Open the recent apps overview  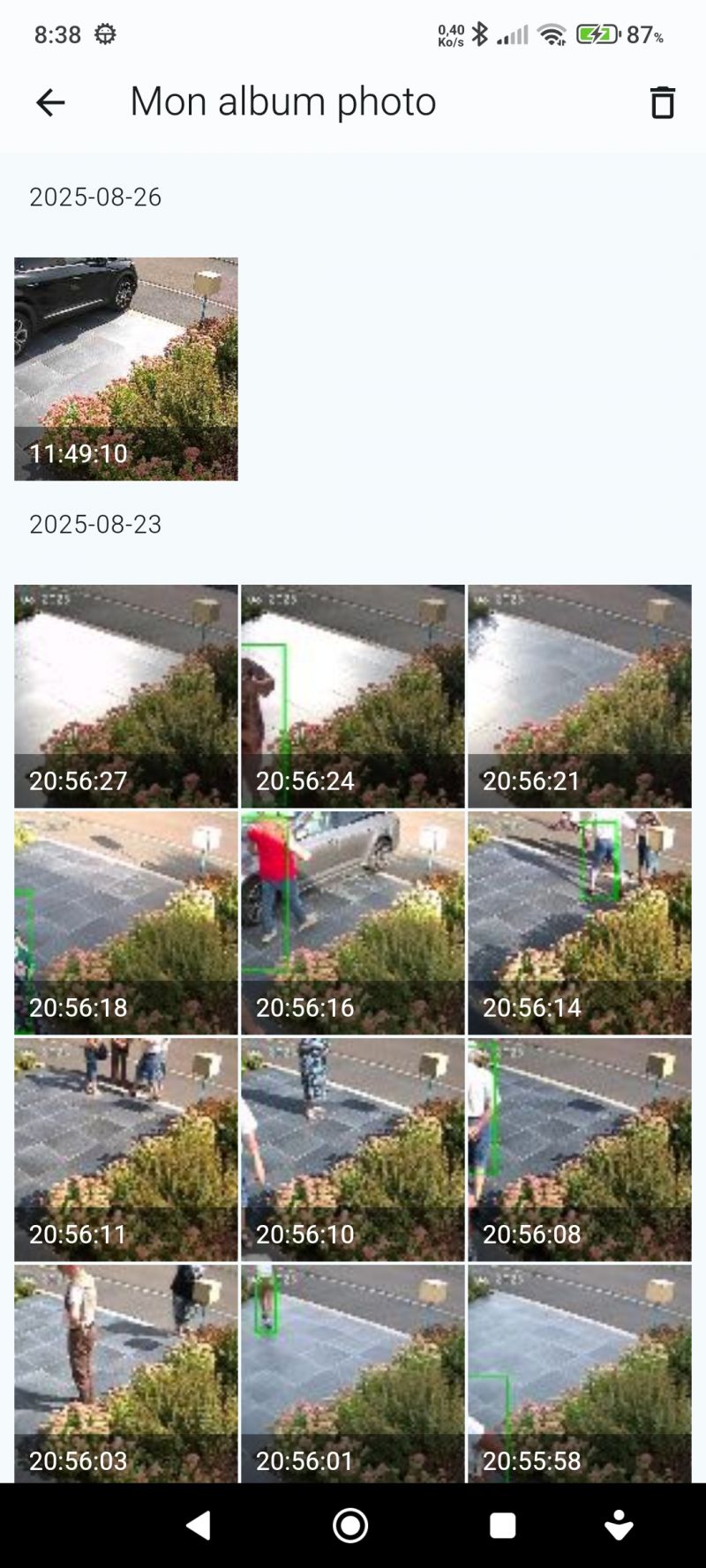(502, 1525)
